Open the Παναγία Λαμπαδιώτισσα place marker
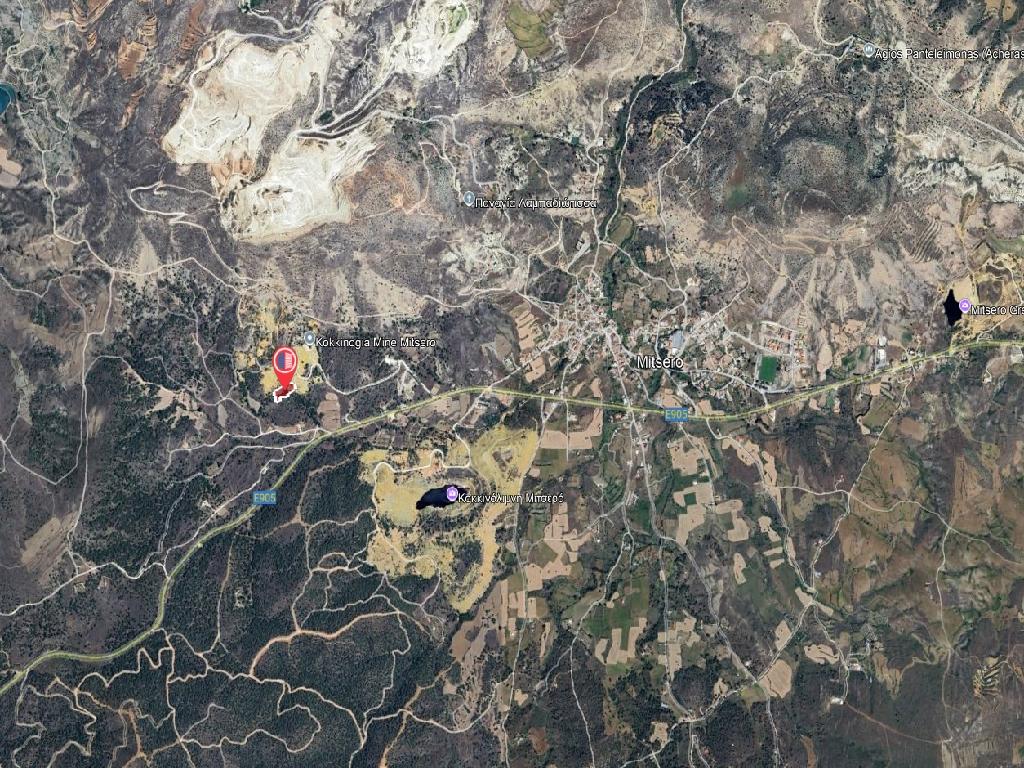This screenshot has width=1024, height=768. tap(469, 199)
